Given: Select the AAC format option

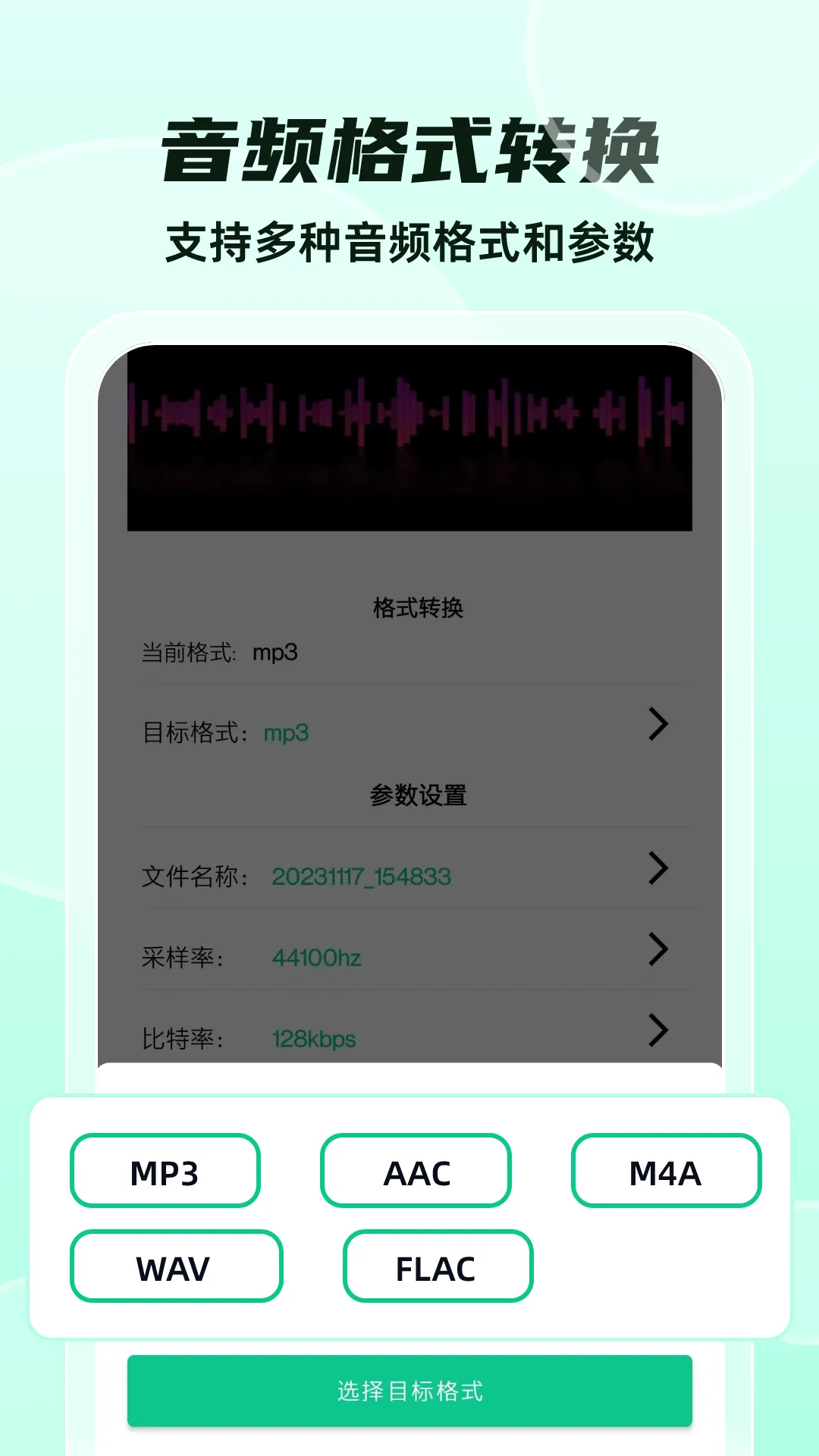Looking at the screenshot, I should tap(416, 1172).
